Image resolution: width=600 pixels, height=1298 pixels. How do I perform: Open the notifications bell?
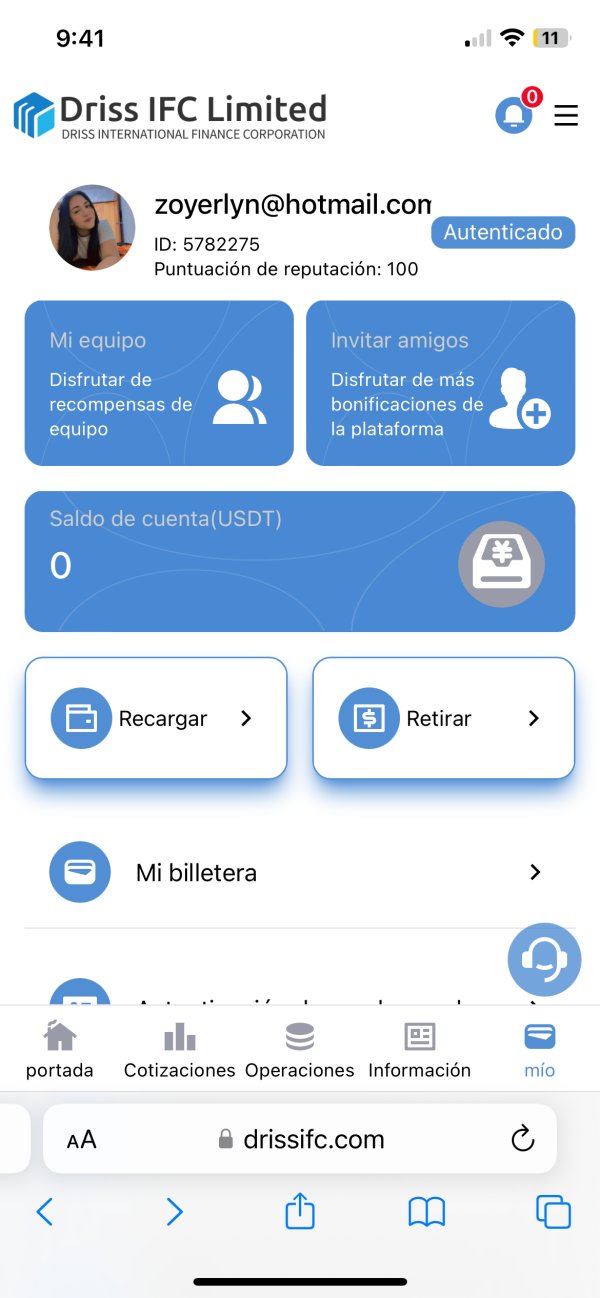coord(515,115)
